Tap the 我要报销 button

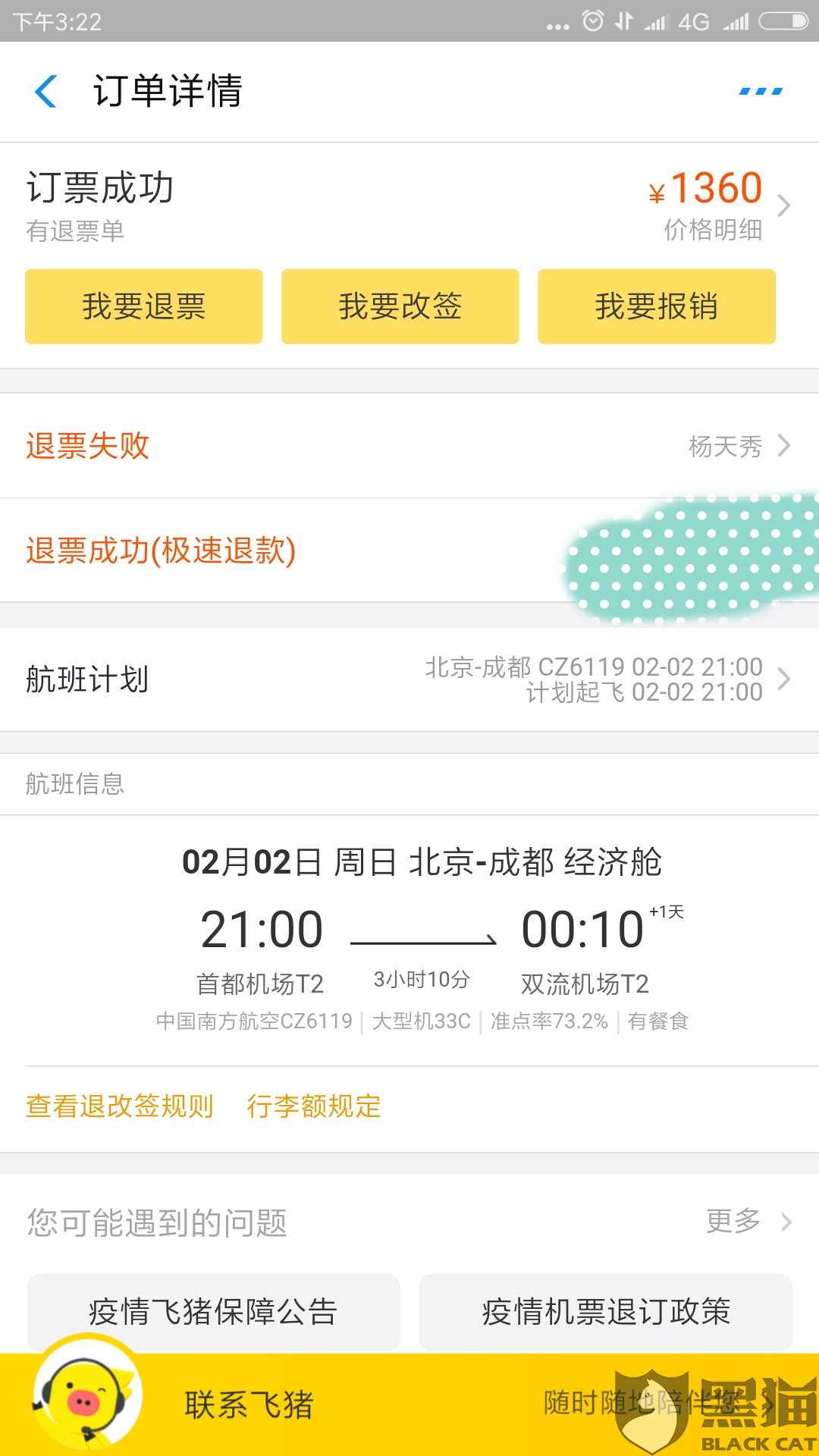pos(657,306)
